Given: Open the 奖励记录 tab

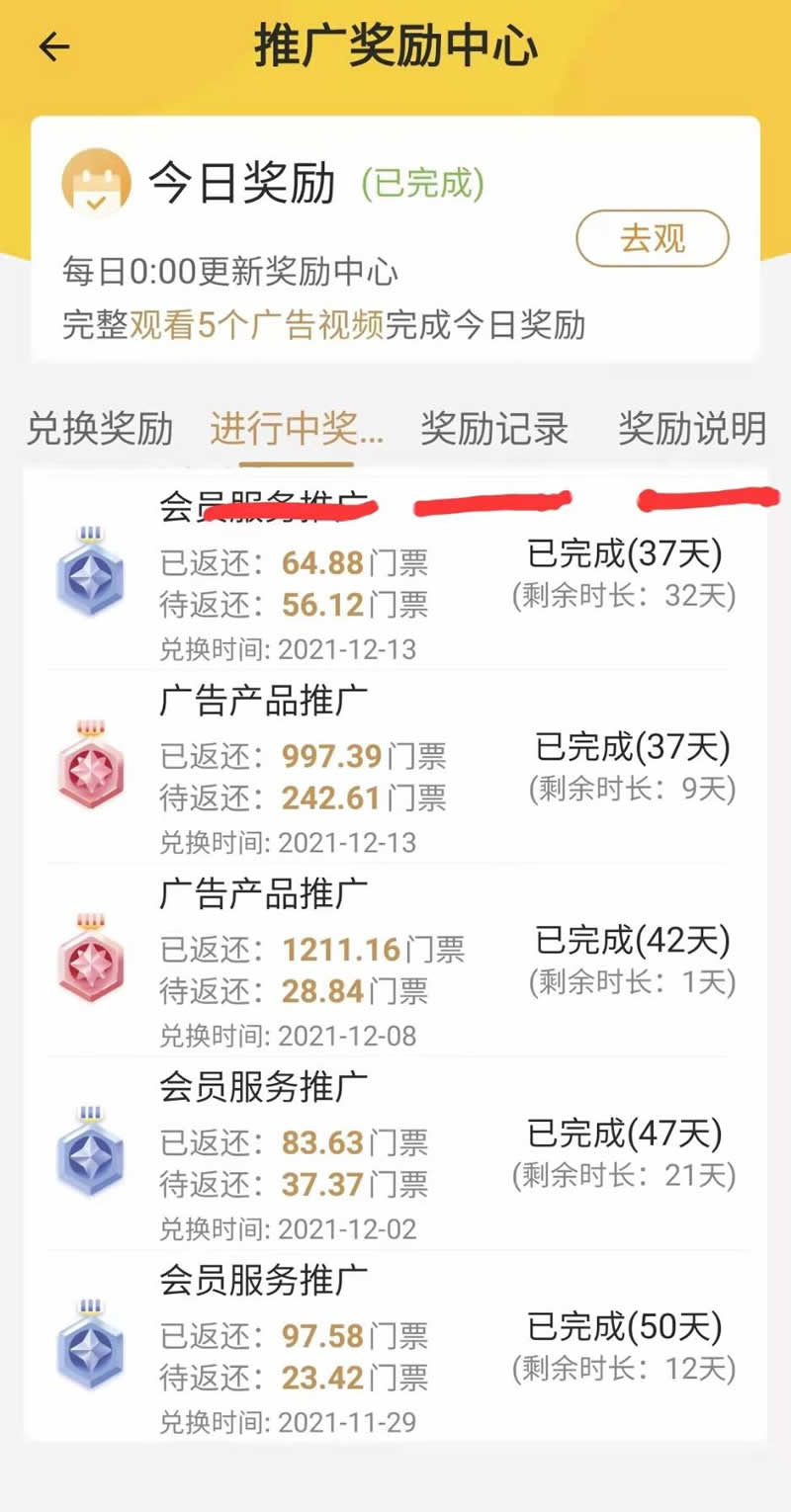Looking at the screenshot, I should coord(494,429).
